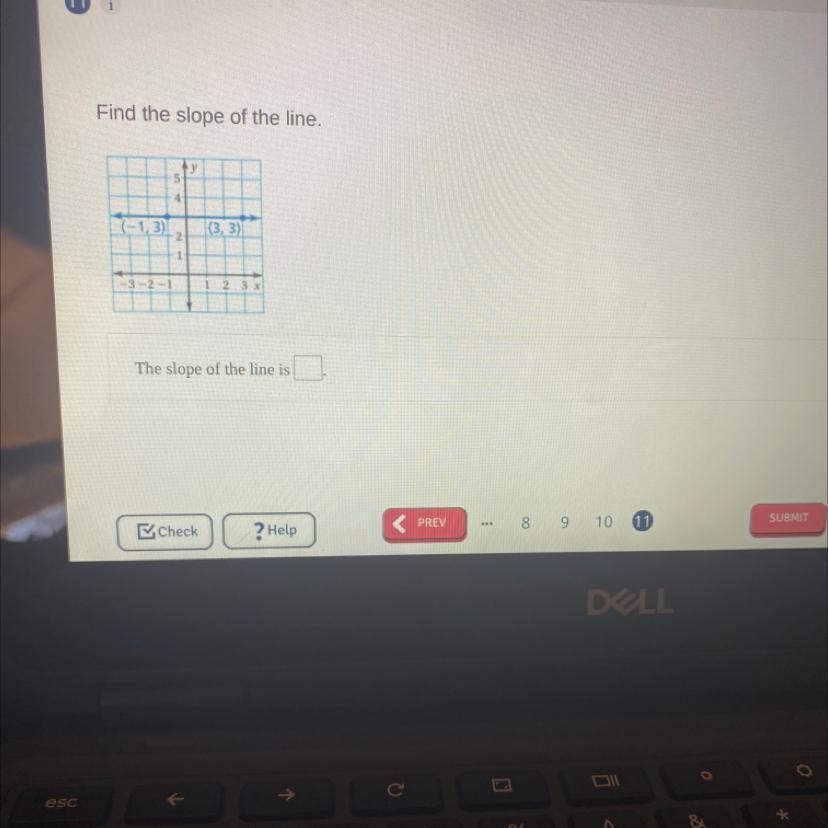The height and width of the screenshot is (828, 828).
Task: Expand the ellipsis for earlier questions
Action: point(487,524)
